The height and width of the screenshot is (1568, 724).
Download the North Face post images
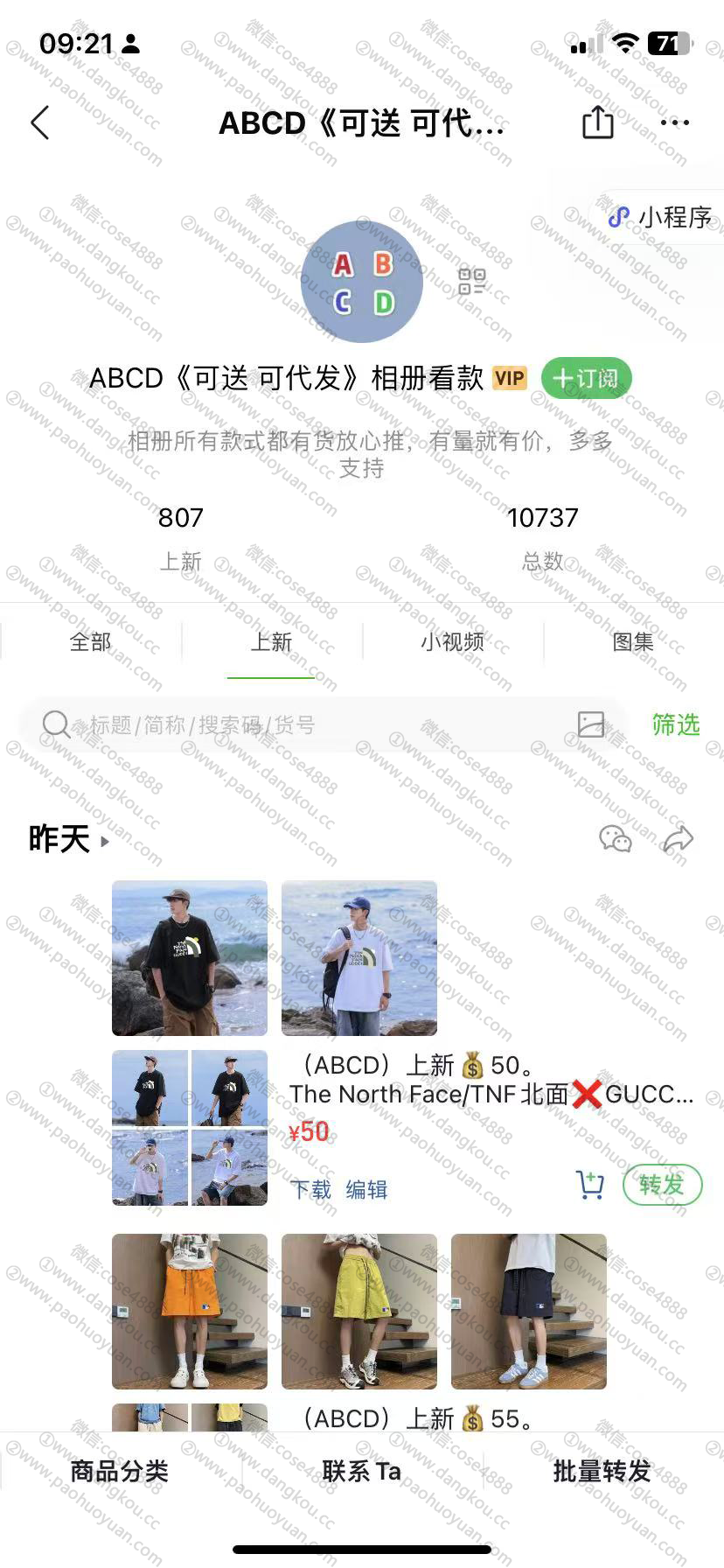click(x=310, y=1189)
